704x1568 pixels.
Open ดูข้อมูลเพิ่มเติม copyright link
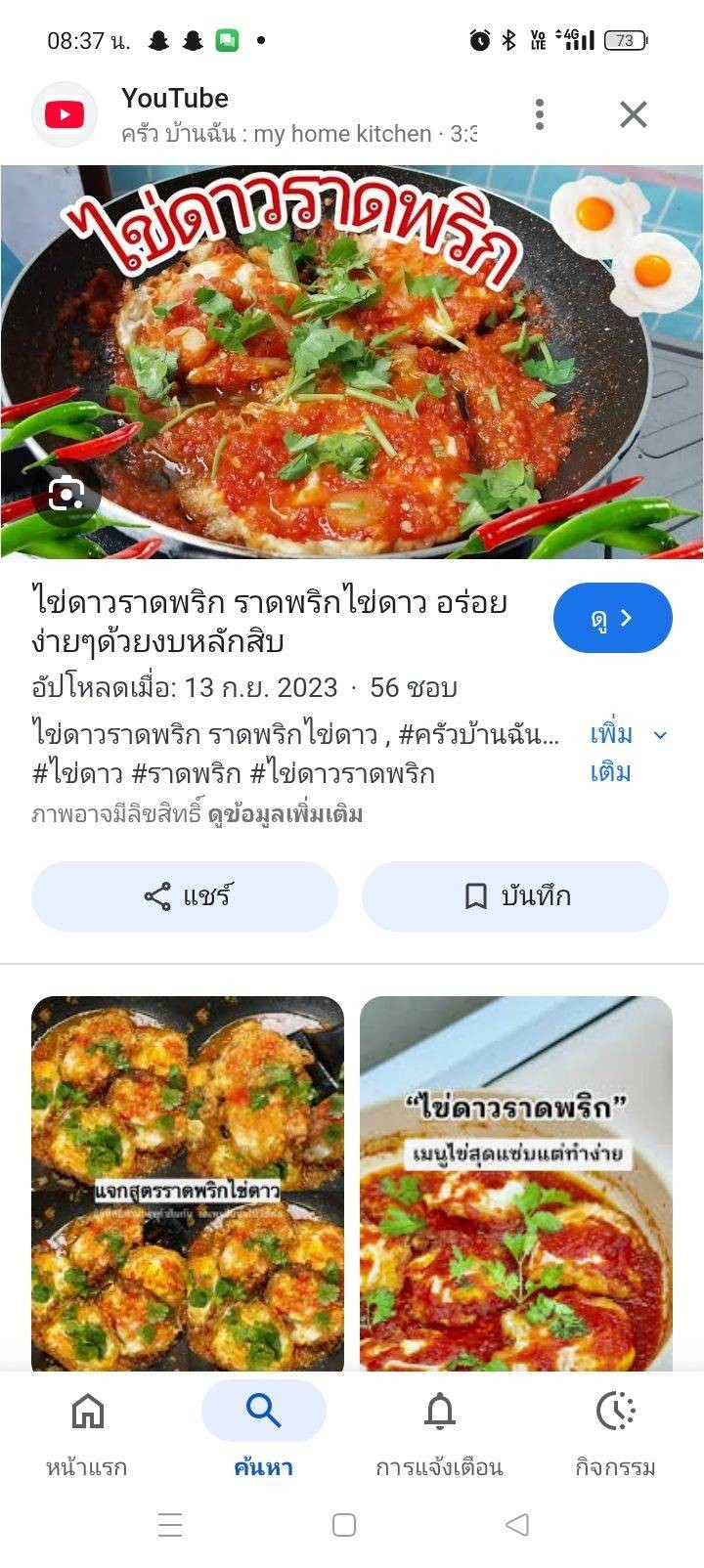pos(285,814)
